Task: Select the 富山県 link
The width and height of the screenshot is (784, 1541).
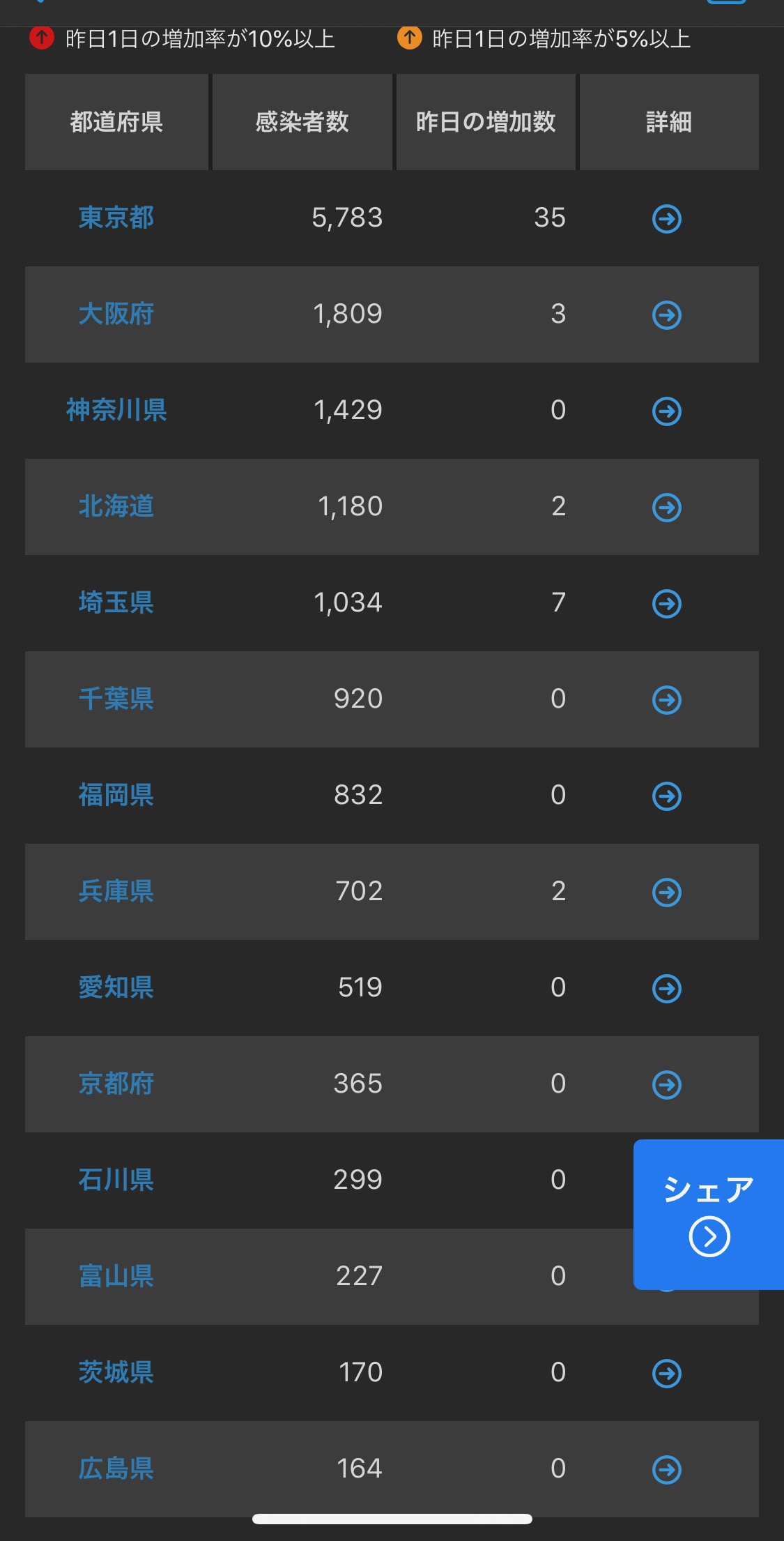Action: (116, 1276)
